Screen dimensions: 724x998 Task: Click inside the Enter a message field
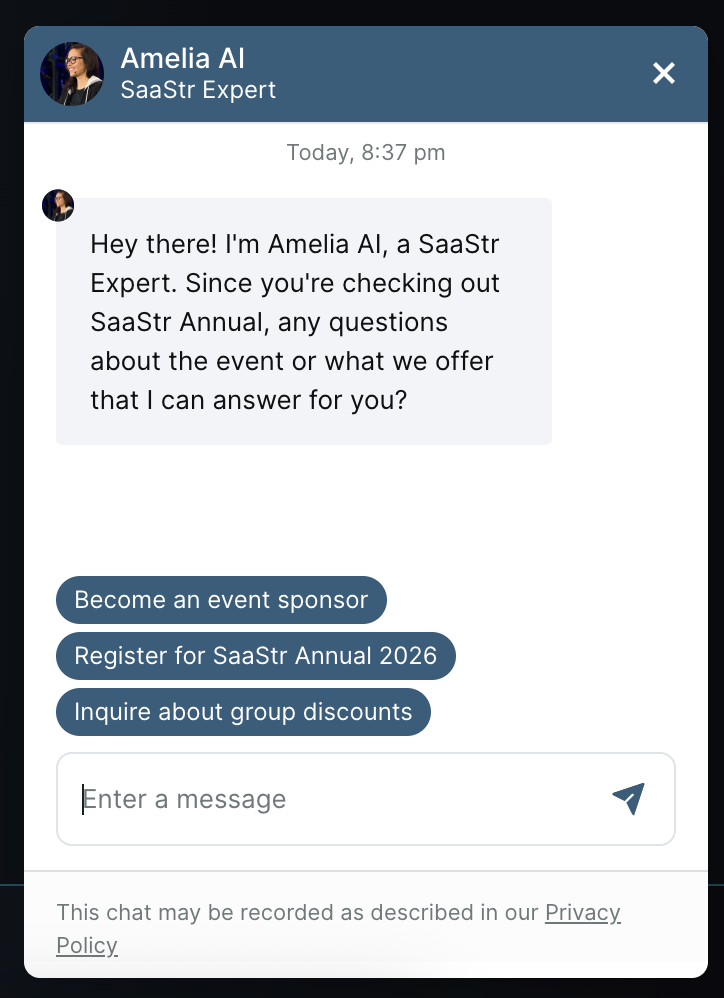(300, 798)
